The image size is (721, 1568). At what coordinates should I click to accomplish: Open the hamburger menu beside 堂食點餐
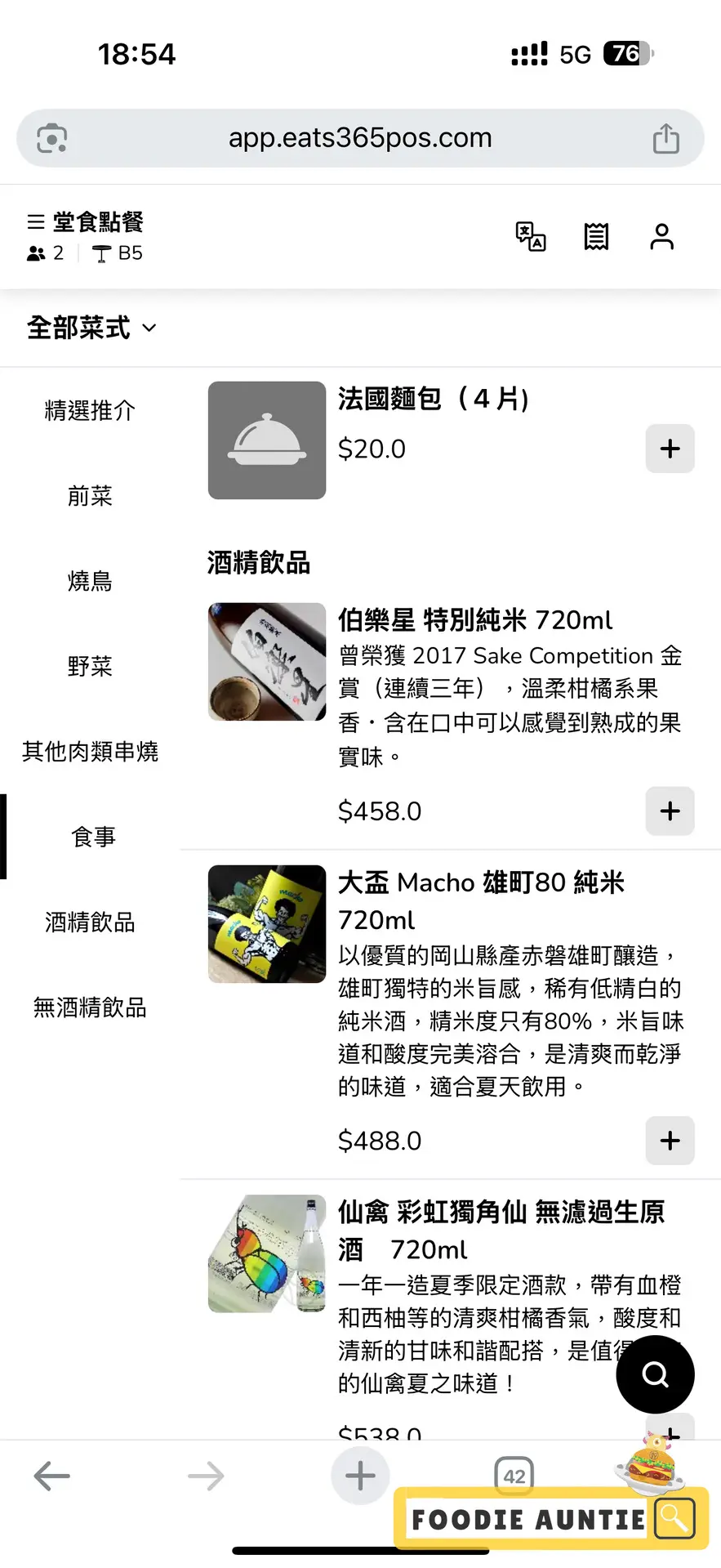pos(35,222)
